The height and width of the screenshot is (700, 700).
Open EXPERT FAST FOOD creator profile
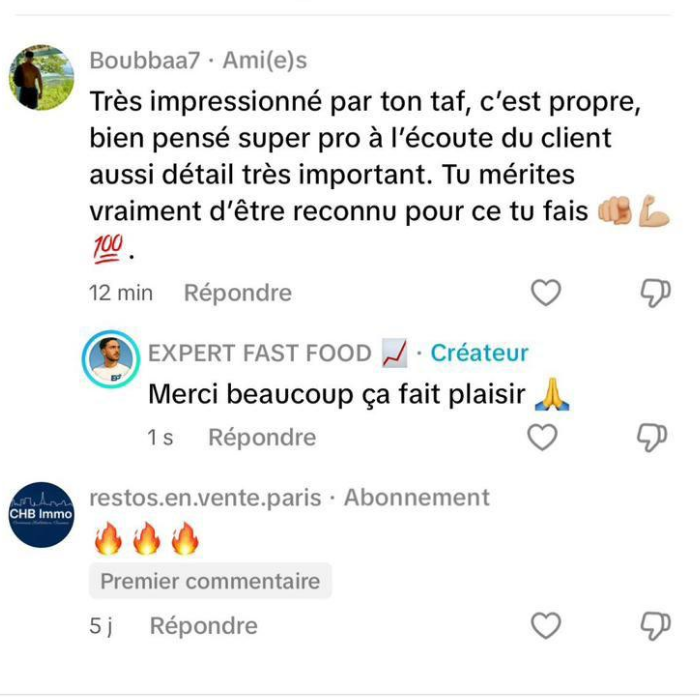click(x=260, y=353)
